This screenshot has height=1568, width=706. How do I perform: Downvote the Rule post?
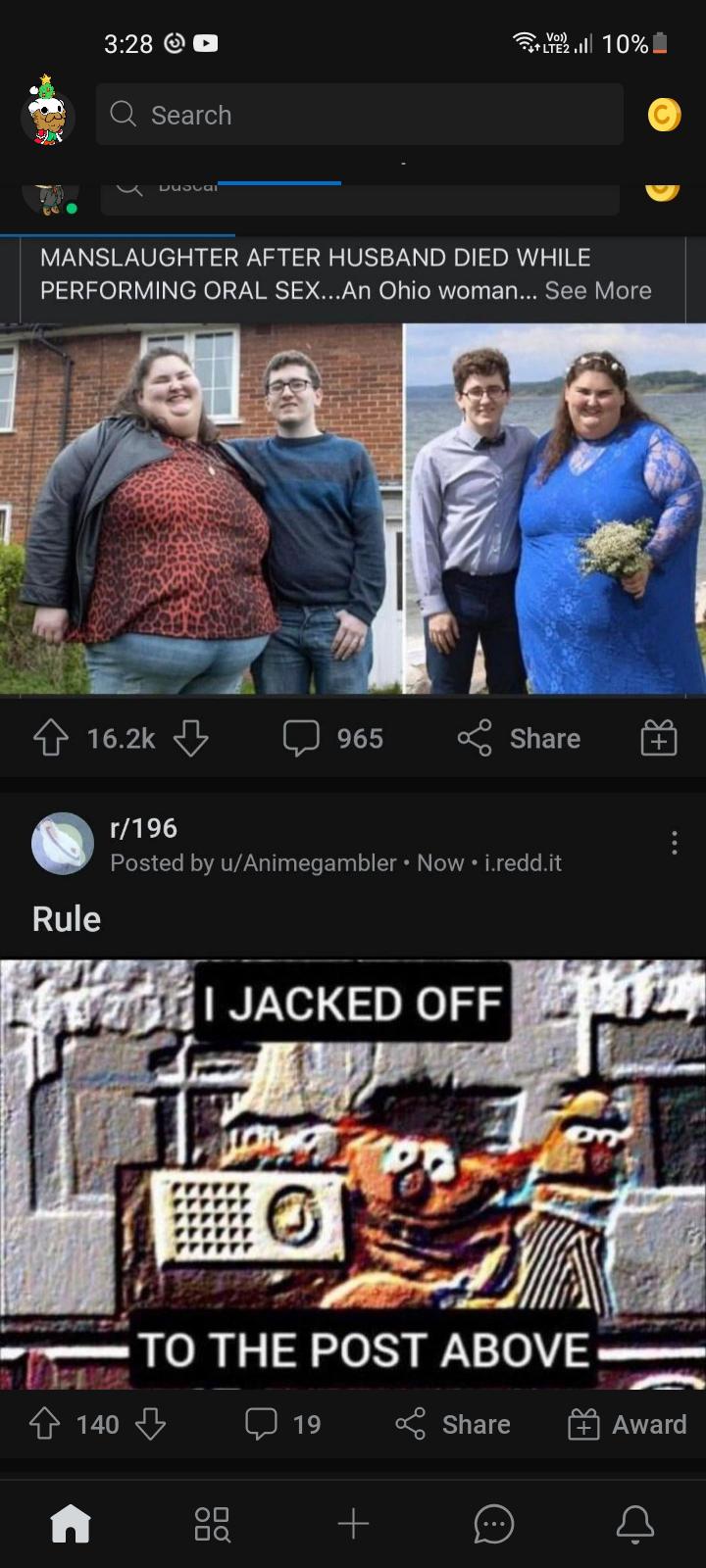(150, 1424)
